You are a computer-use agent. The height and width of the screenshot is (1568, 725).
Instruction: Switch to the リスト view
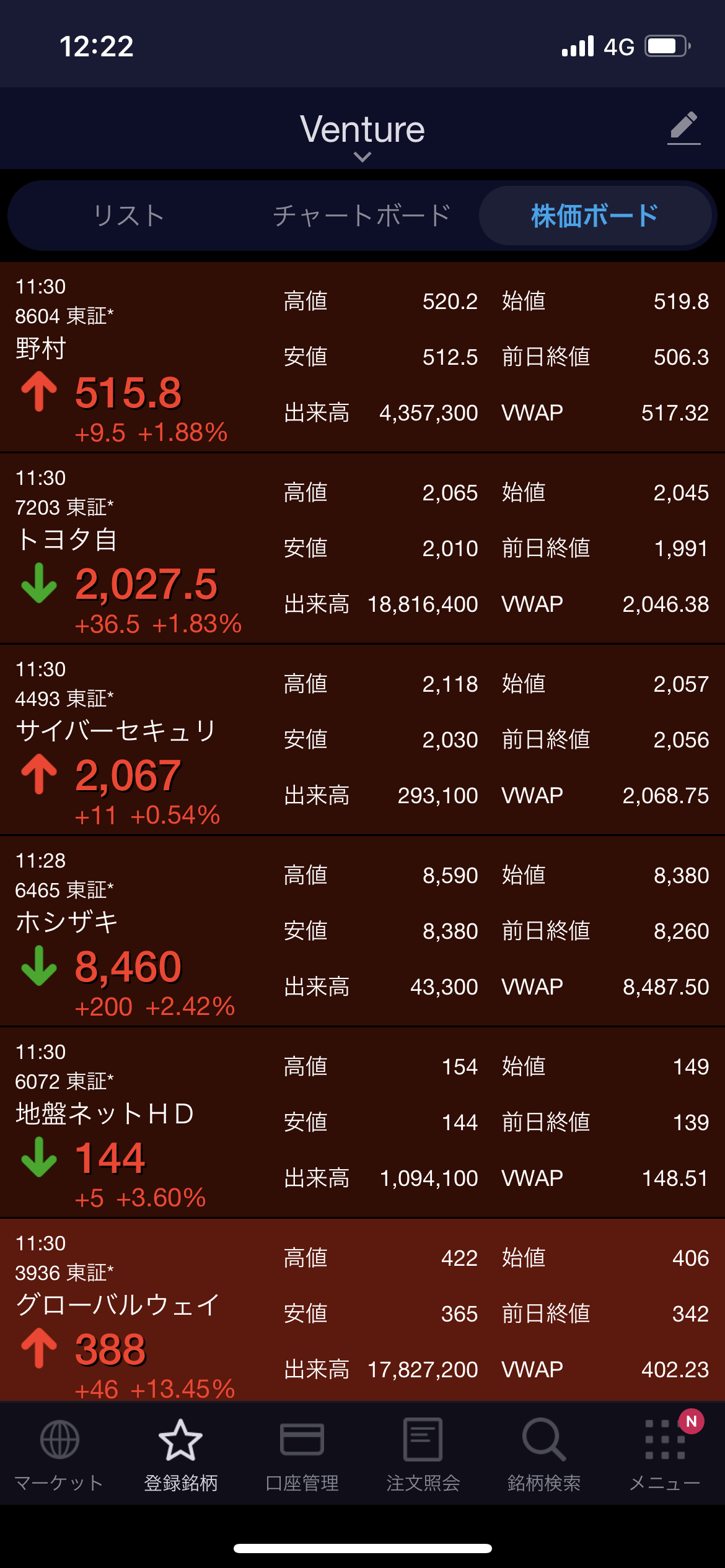(x=129, y=216)
